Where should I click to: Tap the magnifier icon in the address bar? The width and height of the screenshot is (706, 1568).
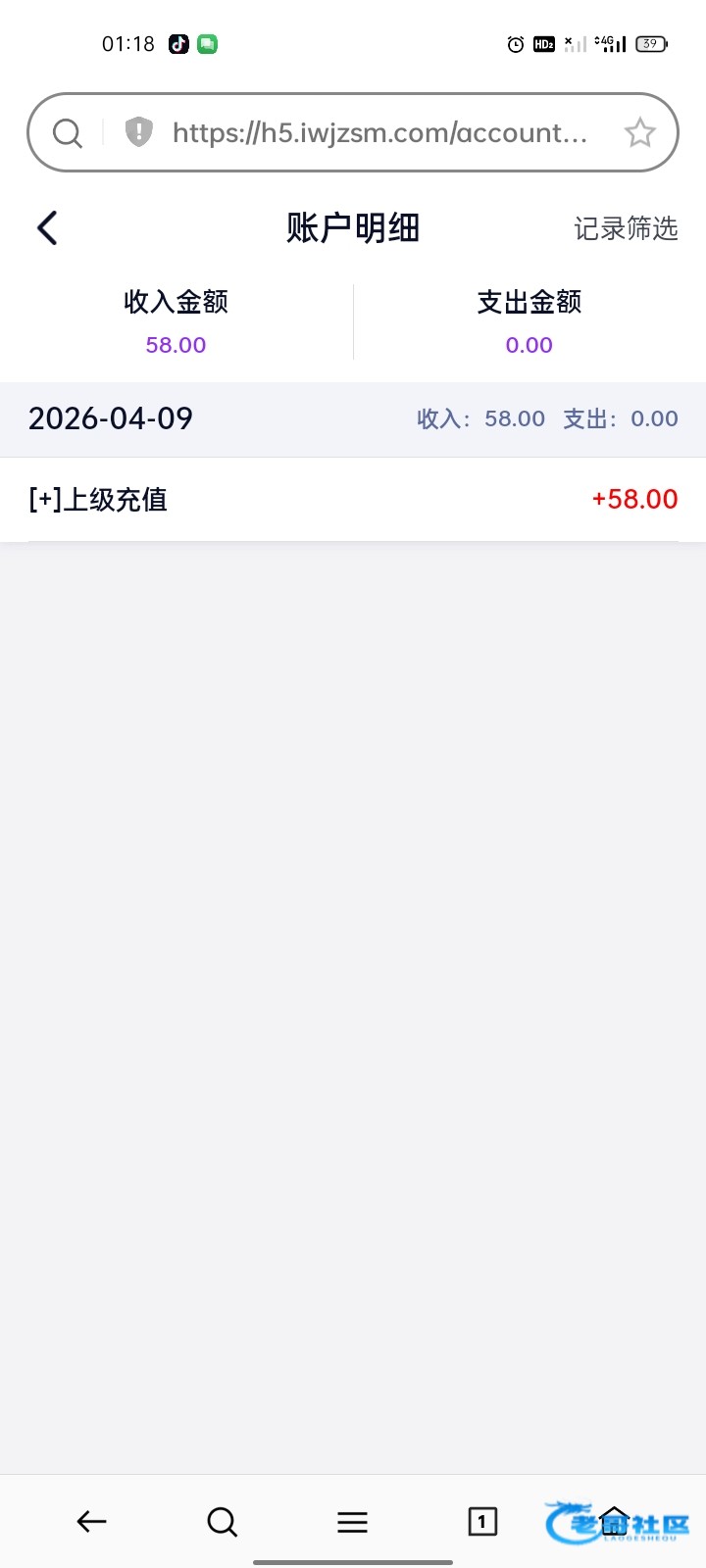(x=67, y=132)
